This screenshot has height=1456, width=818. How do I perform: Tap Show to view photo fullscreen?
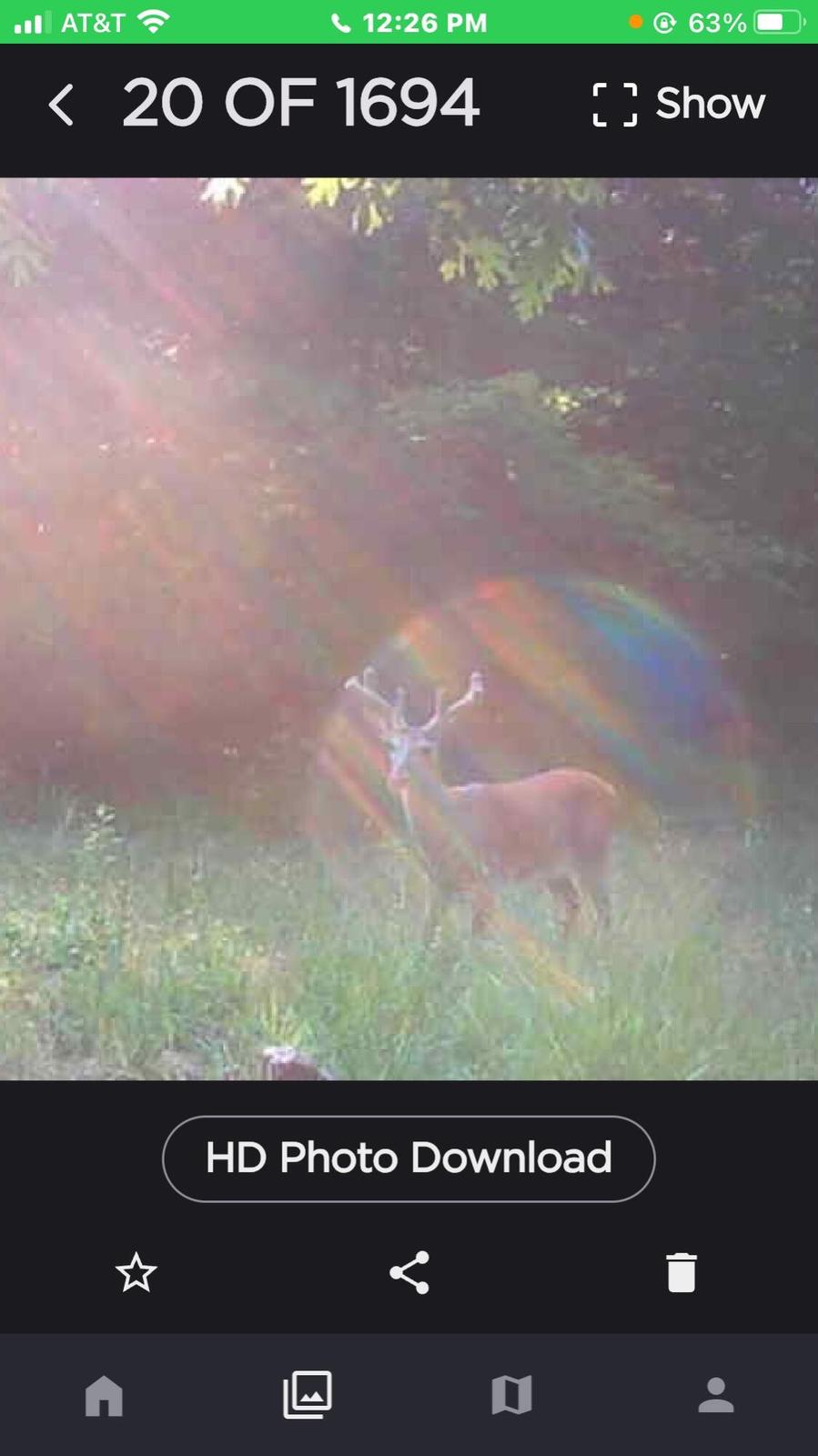click(678, 104)
